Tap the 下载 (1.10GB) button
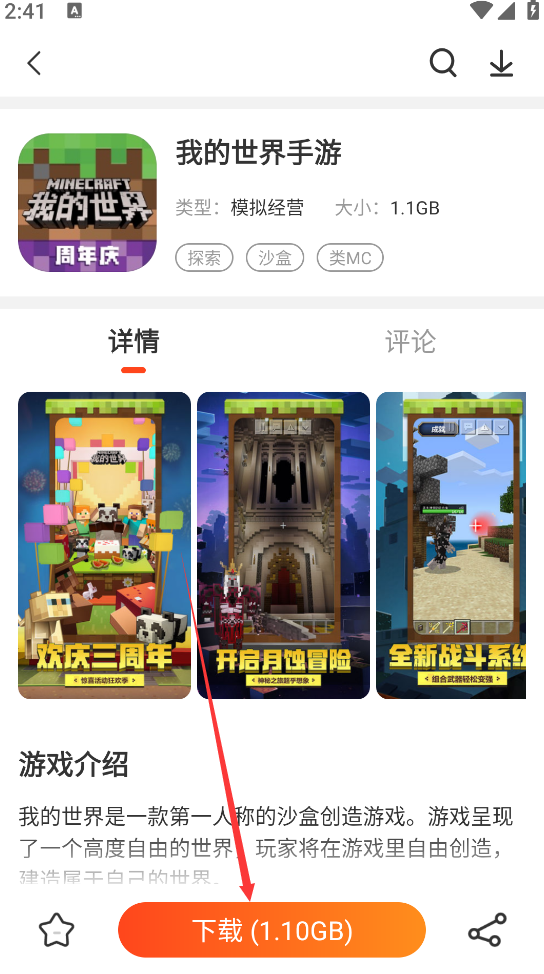Viewport: 544px width, 974px height. point(272,930)
